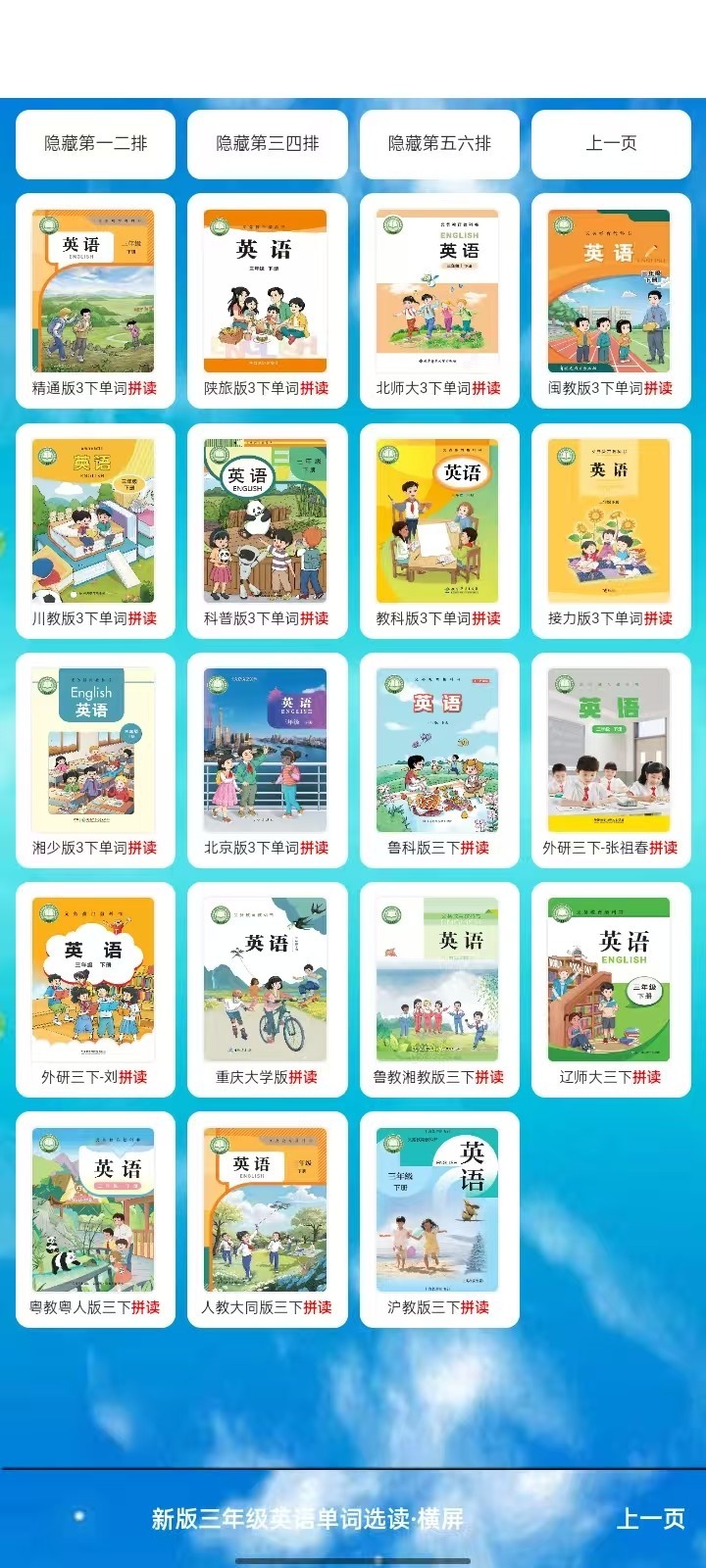Select the 隐藏第三四排 button
This screenshot has width=706, height=1568.
(x=268, y=144)
